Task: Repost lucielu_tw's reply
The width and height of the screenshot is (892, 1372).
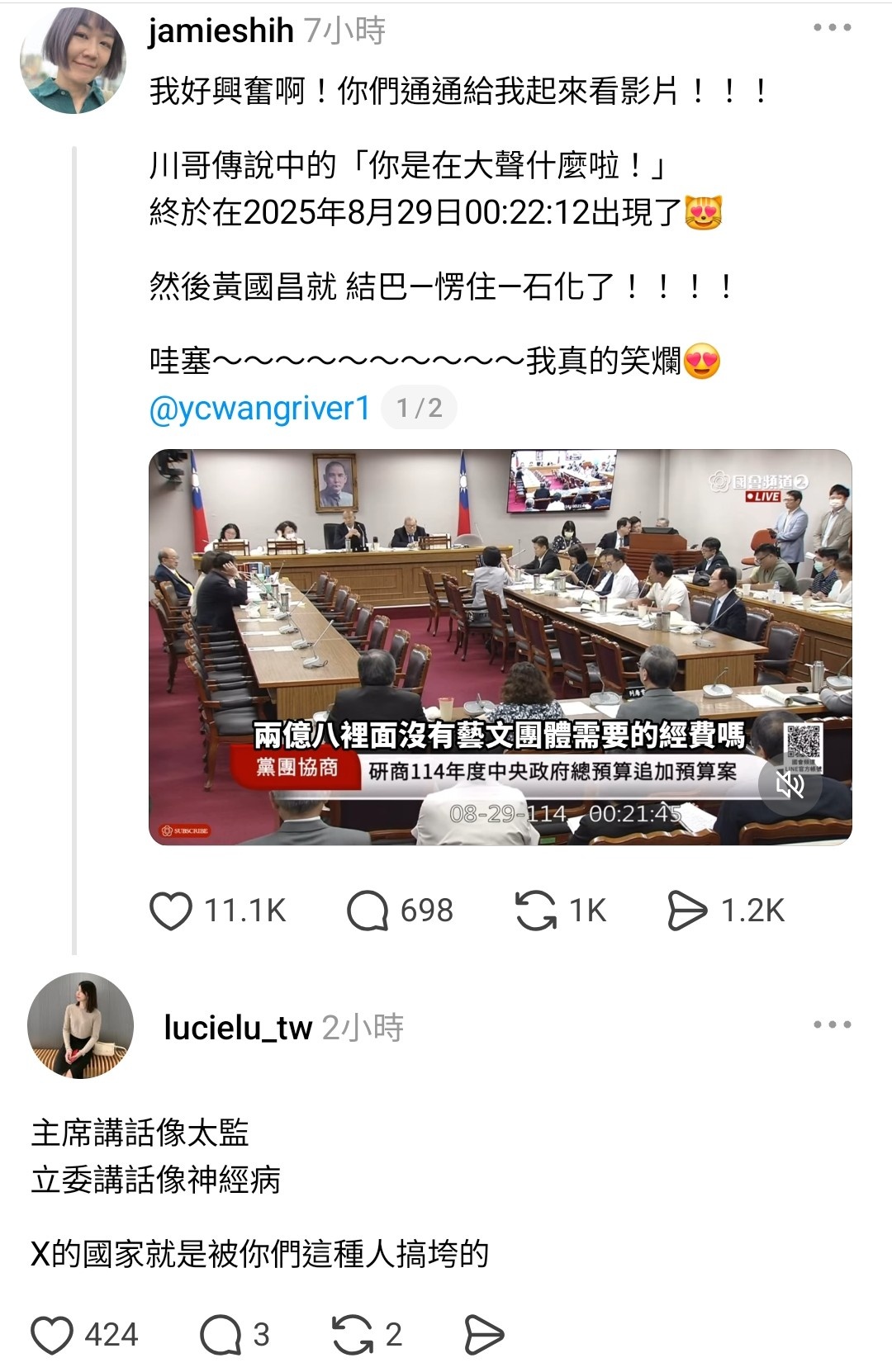Action: coord(353,1335)
